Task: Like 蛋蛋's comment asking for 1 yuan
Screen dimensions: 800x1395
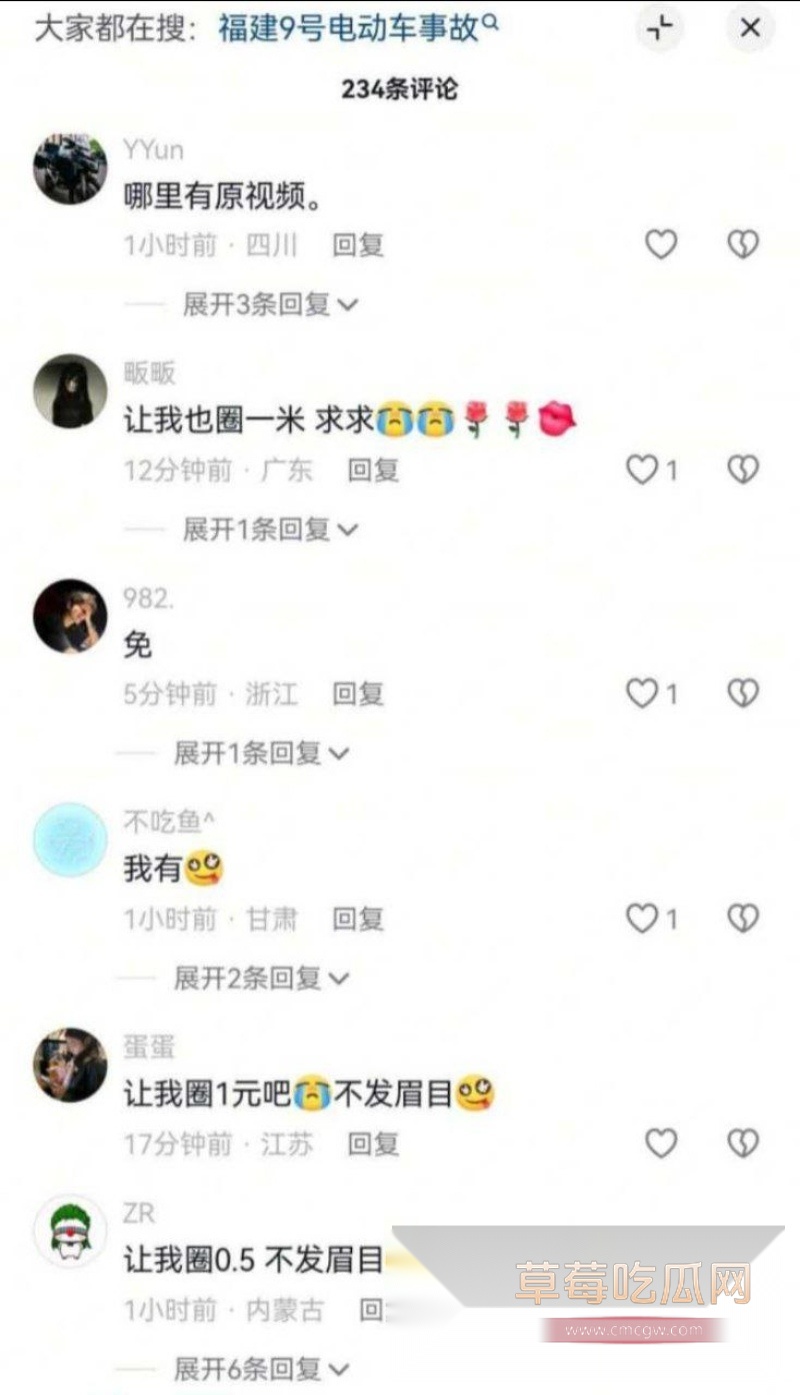Action: click(660, 1143)
